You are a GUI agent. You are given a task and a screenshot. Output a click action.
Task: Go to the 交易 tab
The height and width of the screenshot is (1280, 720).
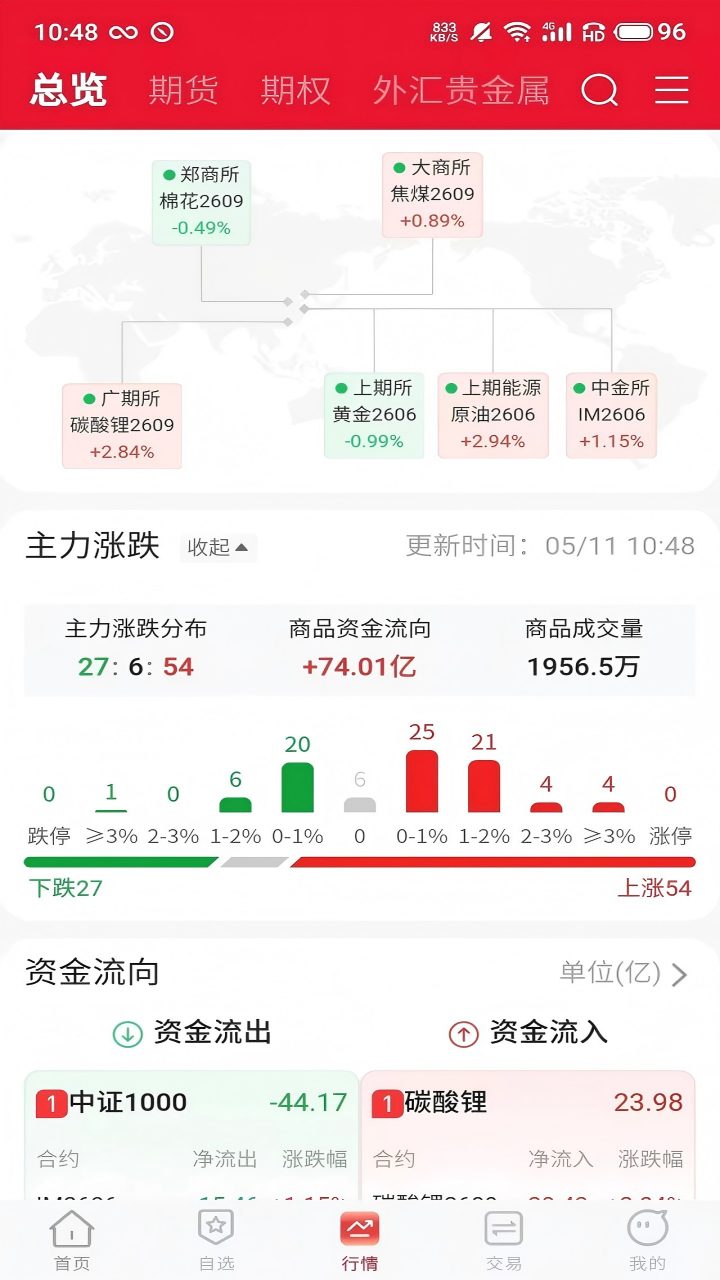(504, 1241)
